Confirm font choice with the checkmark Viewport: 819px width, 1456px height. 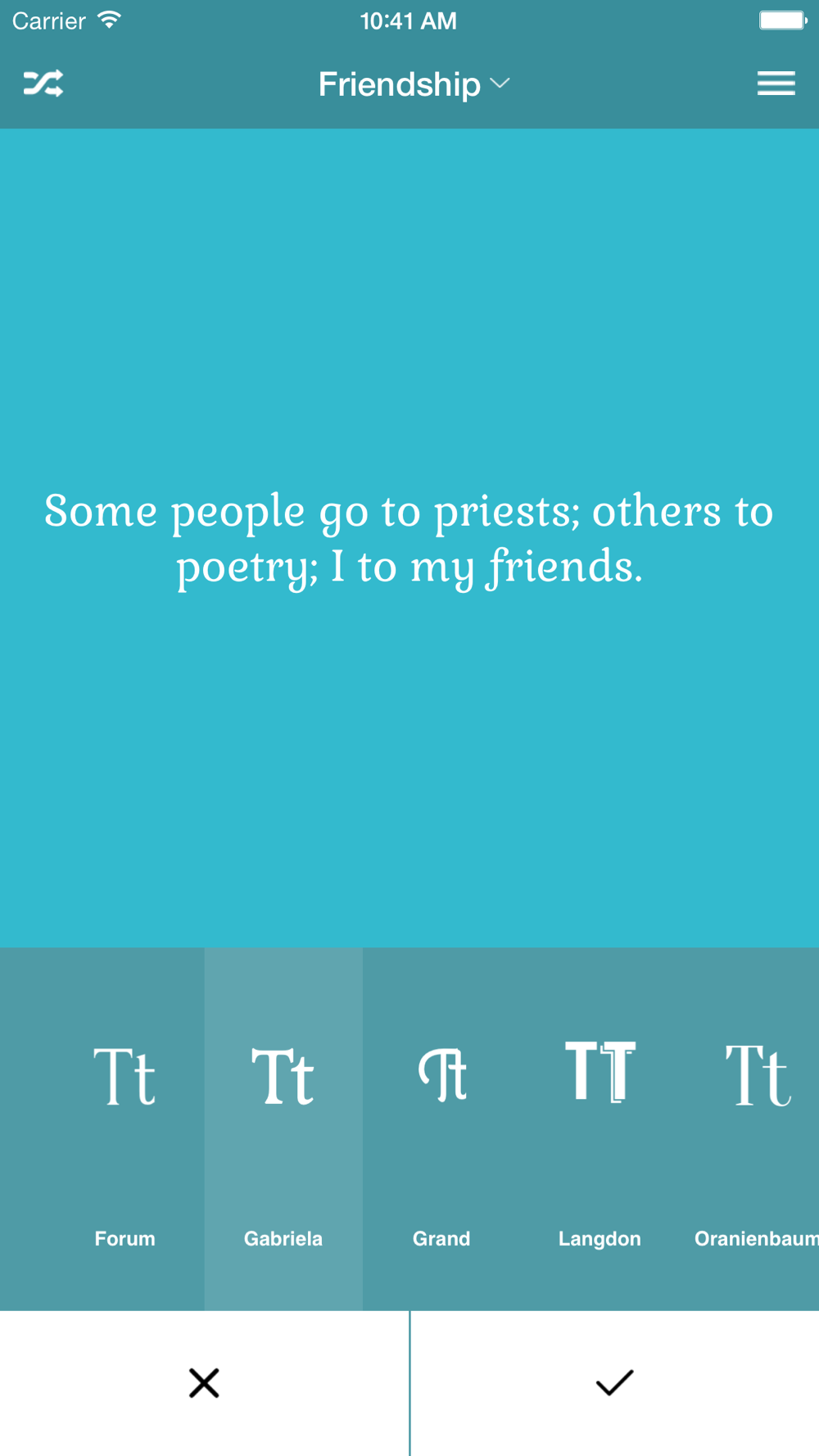click(x=614, y=1382)
